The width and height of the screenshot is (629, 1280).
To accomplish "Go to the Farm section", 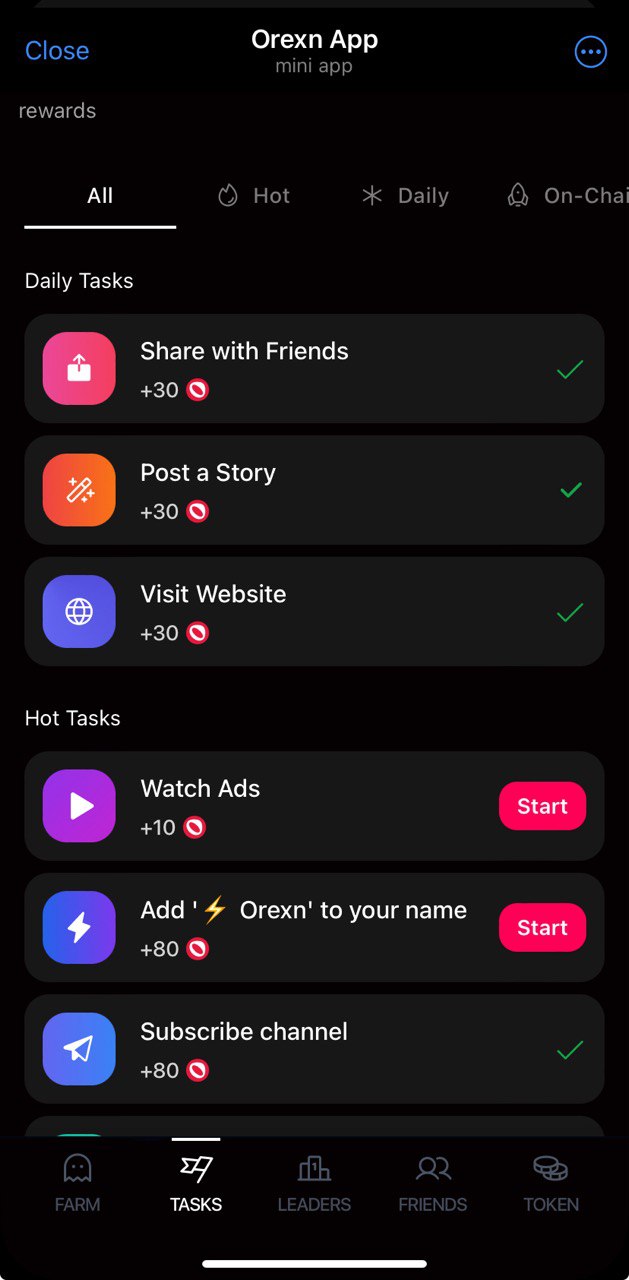I will (77, 1184).
